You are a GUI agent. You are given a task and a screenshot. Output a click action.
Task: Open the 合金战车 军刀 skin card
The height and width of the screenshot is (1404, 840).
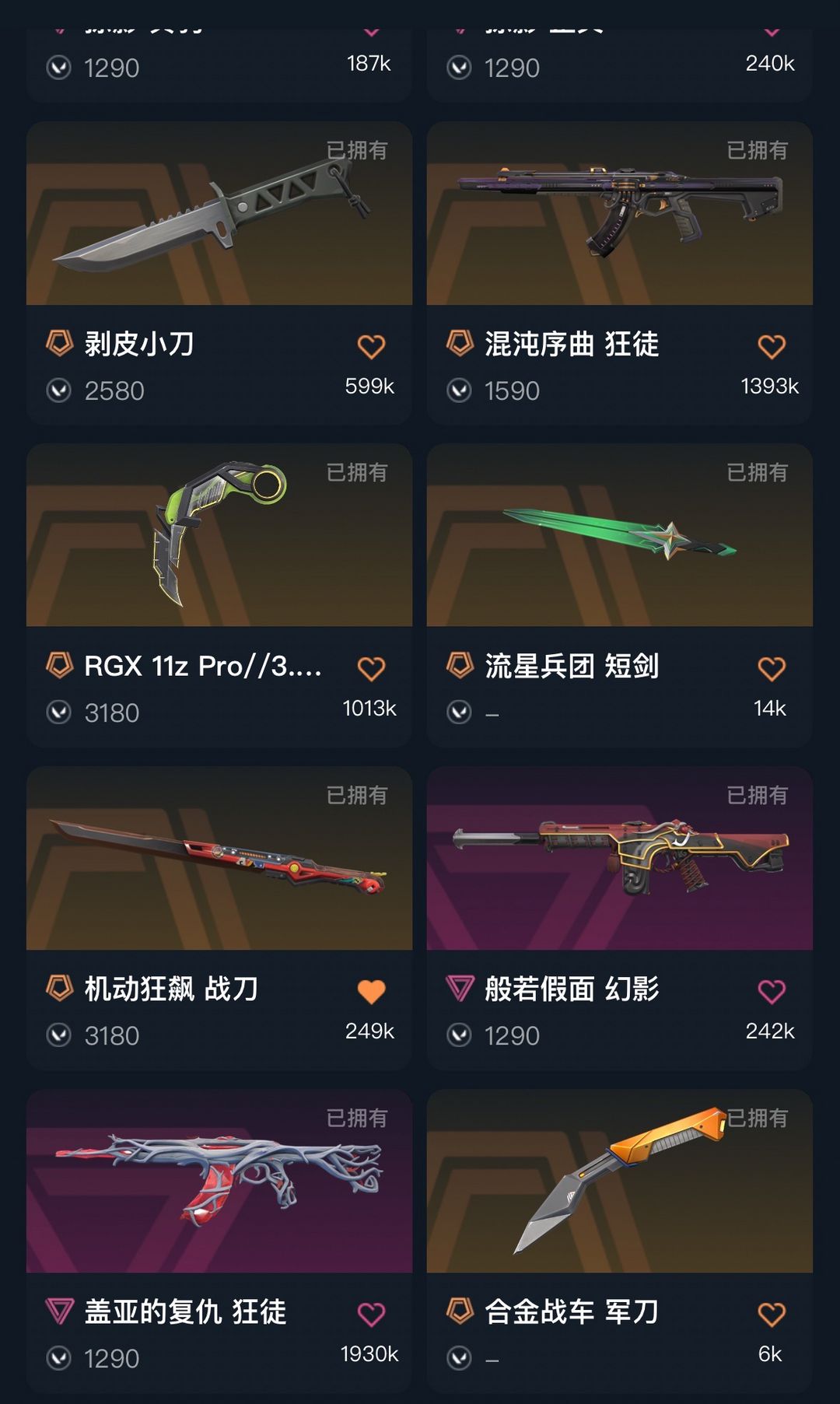[619, 1182]
